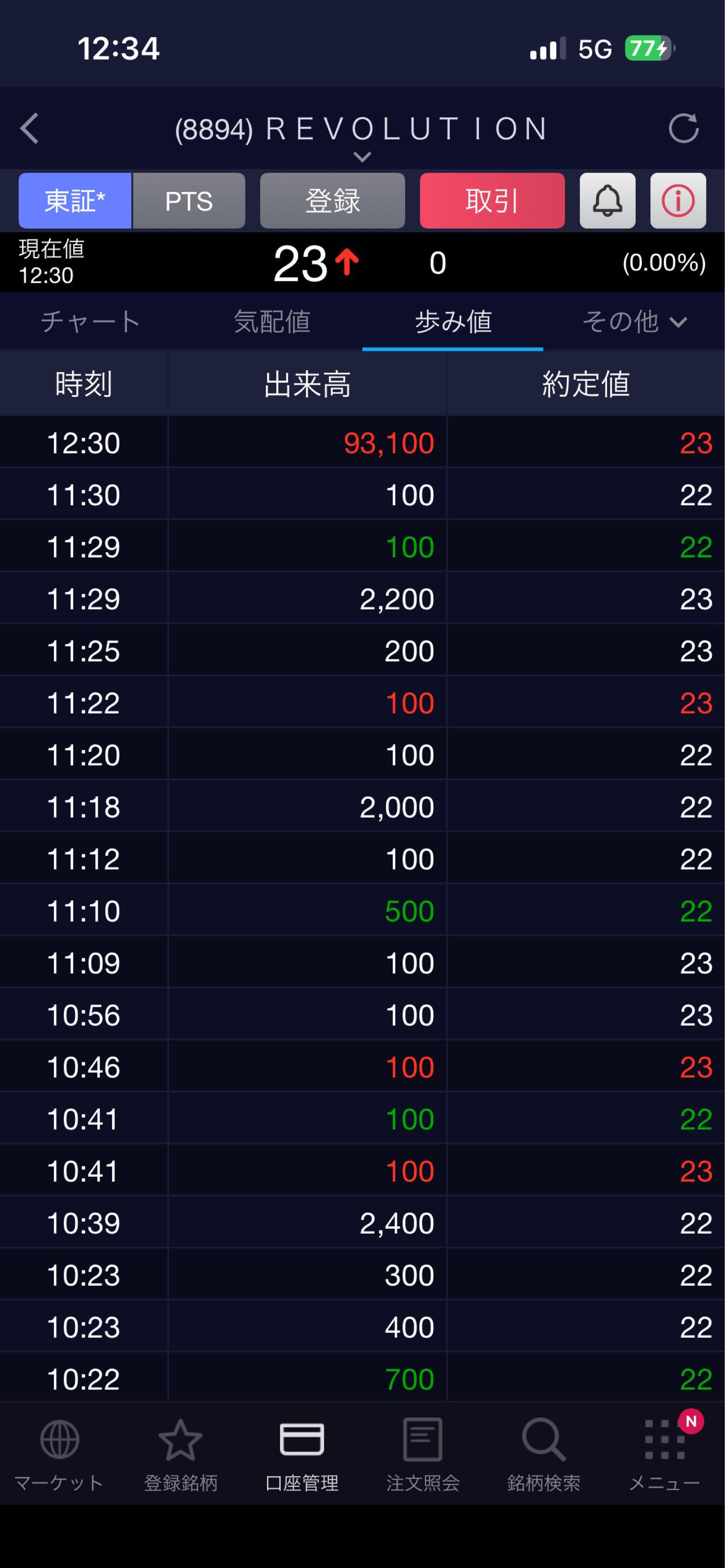725x1568 pixels.
Task: Go back using the top-left arrow
Action: click(x=29, y=128)
